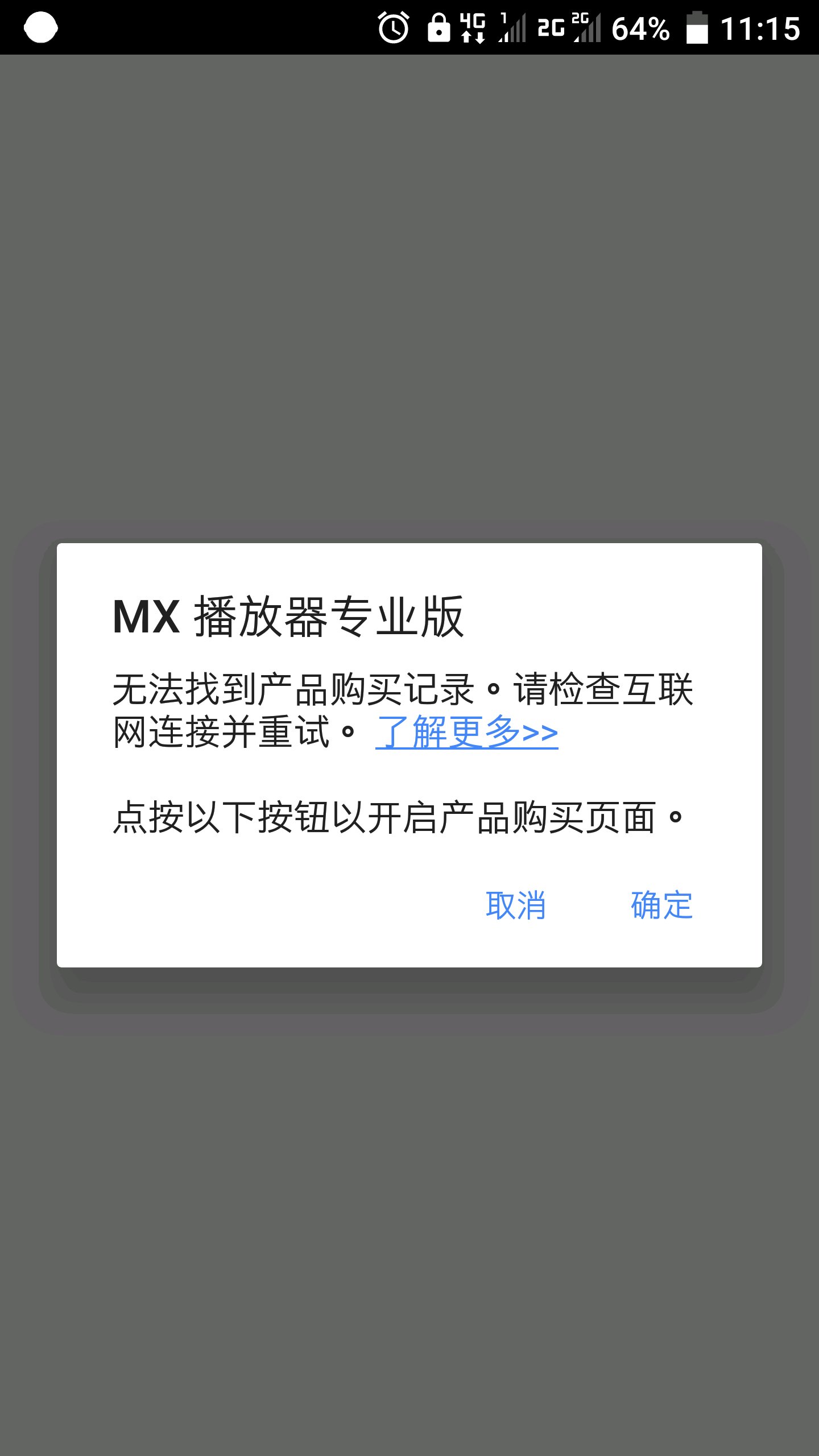Tap the 取消 button to cancel
This screenshot has width=819, height=1456.
click(x=515, y=905)
